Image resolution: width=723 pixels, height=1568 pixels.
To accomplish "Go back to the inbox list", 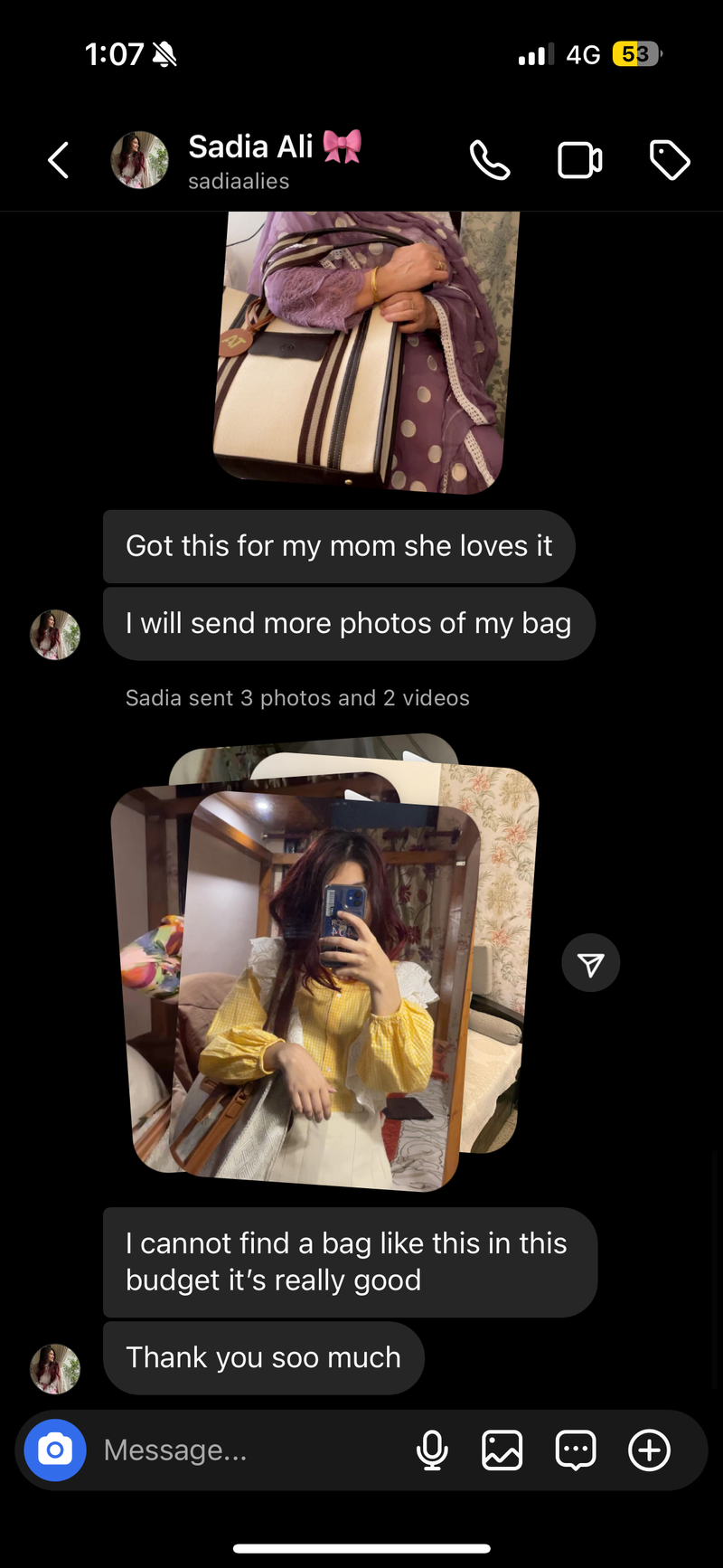I will pos(59,161).
